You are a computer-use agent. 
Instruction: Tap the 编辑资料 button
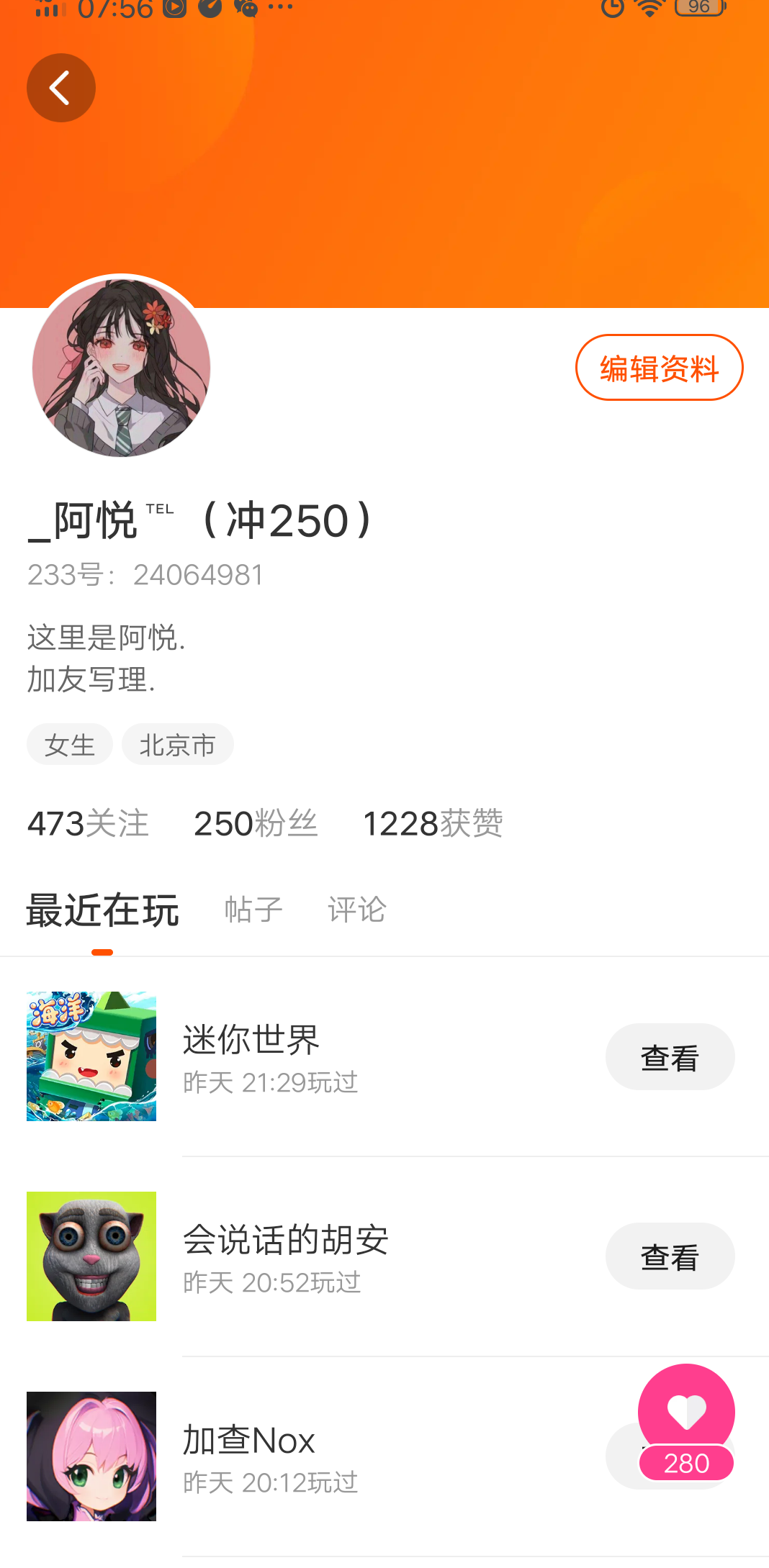(659, 368)
